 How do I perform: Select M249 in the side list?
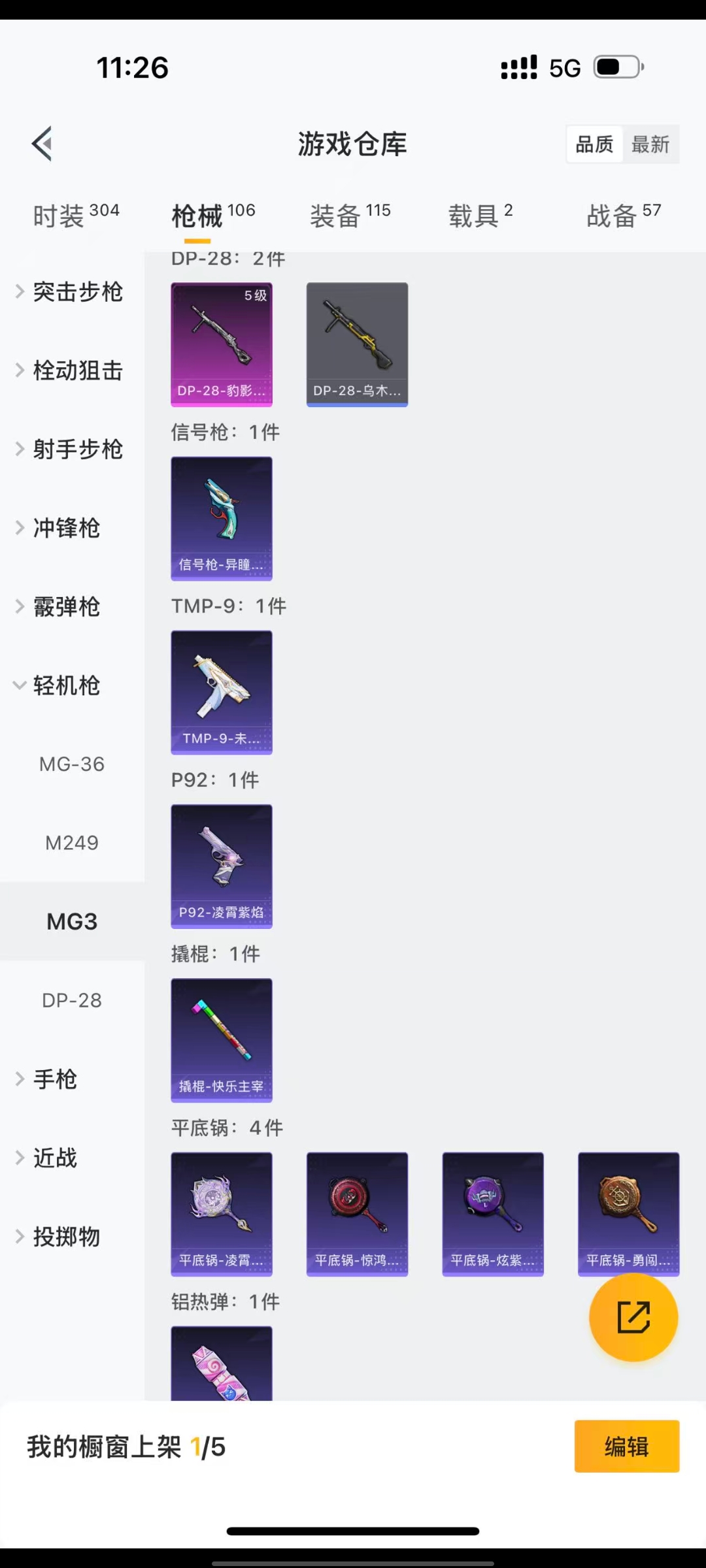(72, 843)
